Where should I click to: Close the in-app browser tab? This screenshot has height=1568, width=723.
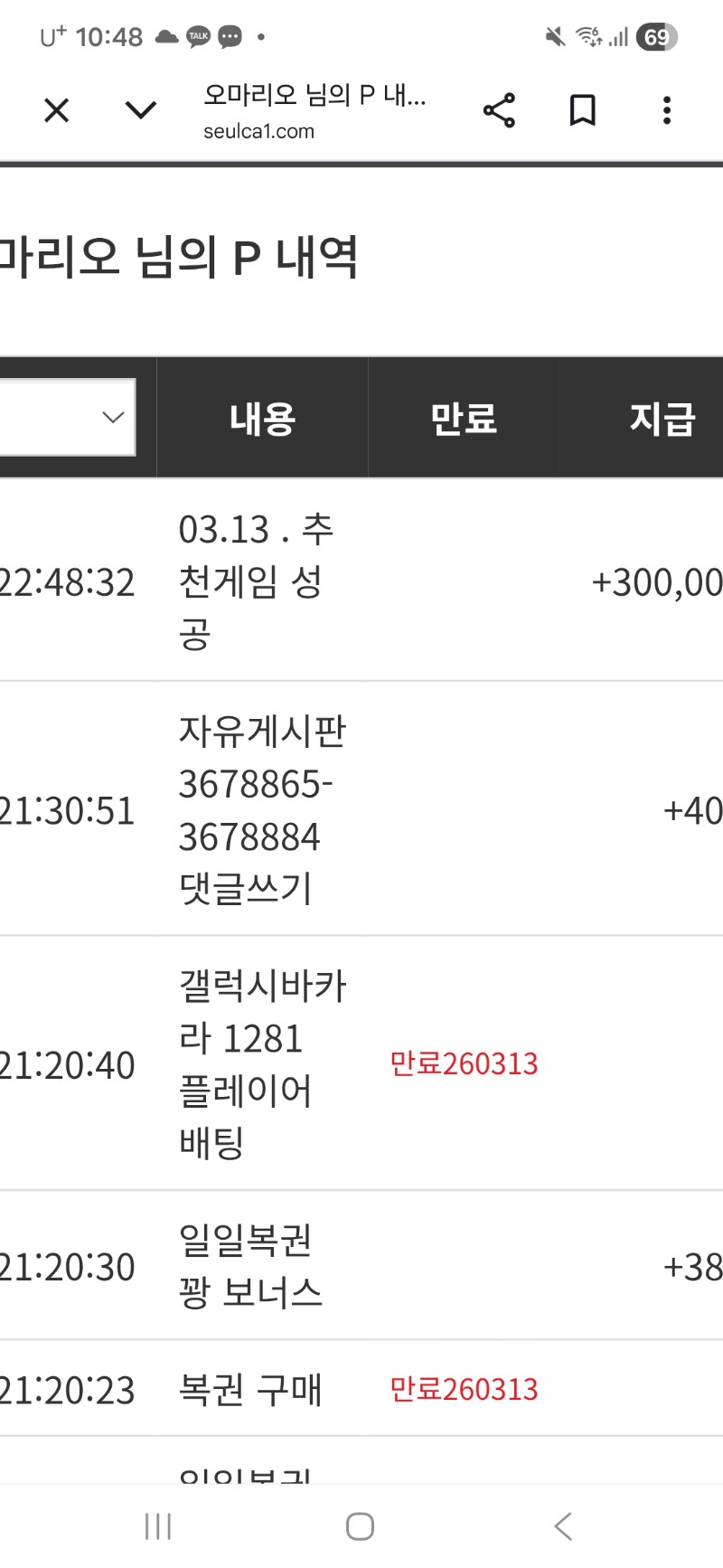pos(56,111)
